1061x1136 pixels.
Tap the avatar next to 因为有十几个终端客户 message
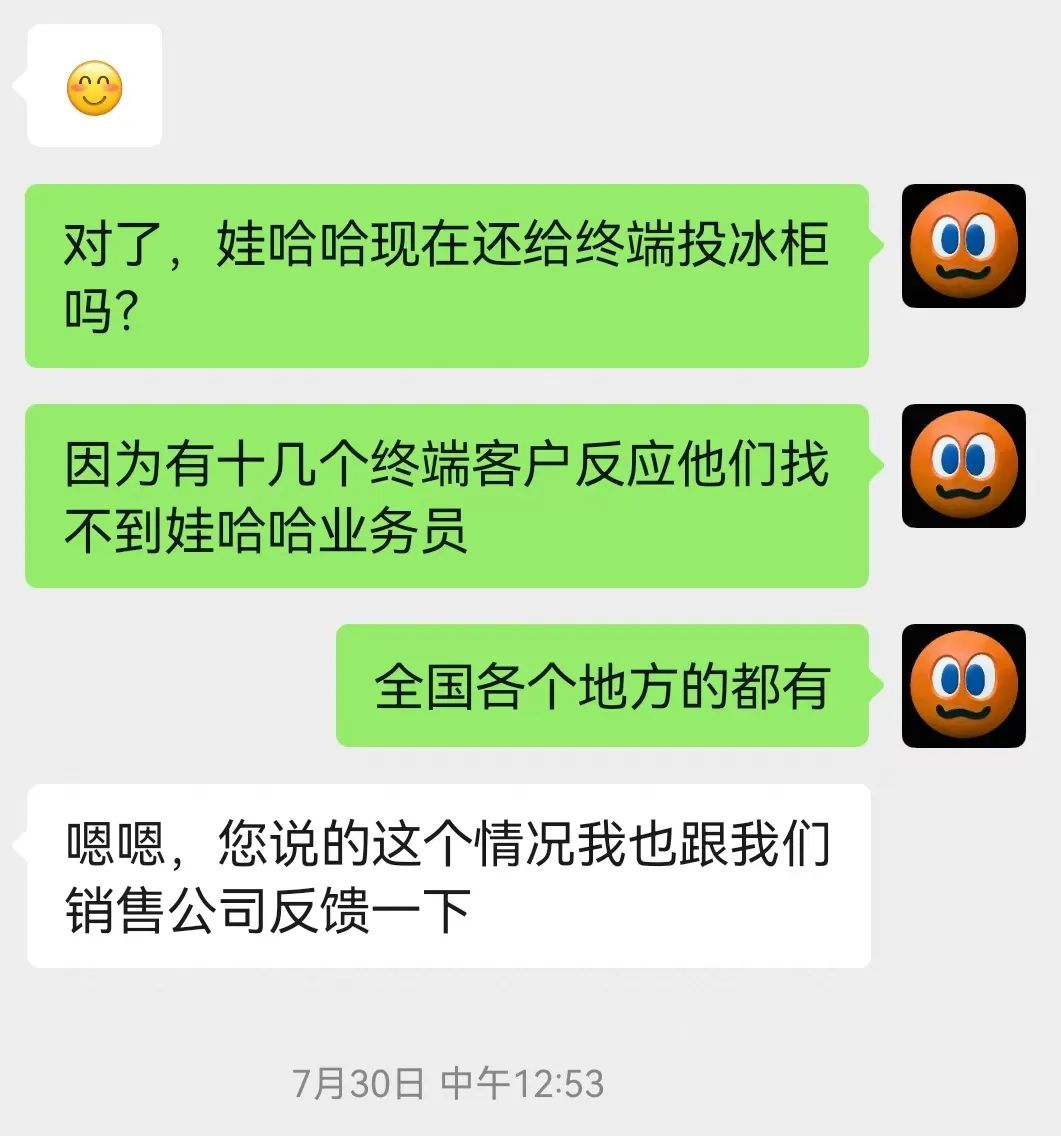tap(963, 466)
